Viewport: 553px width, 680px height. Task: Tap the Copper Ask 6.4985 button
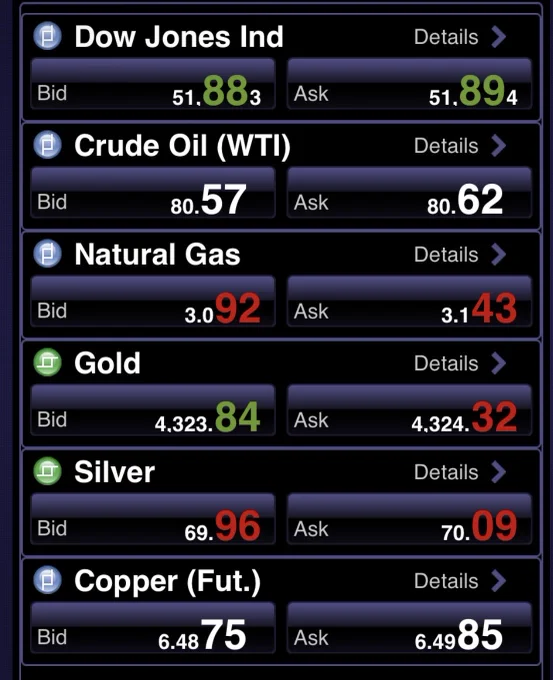click(x=409, y=628)
